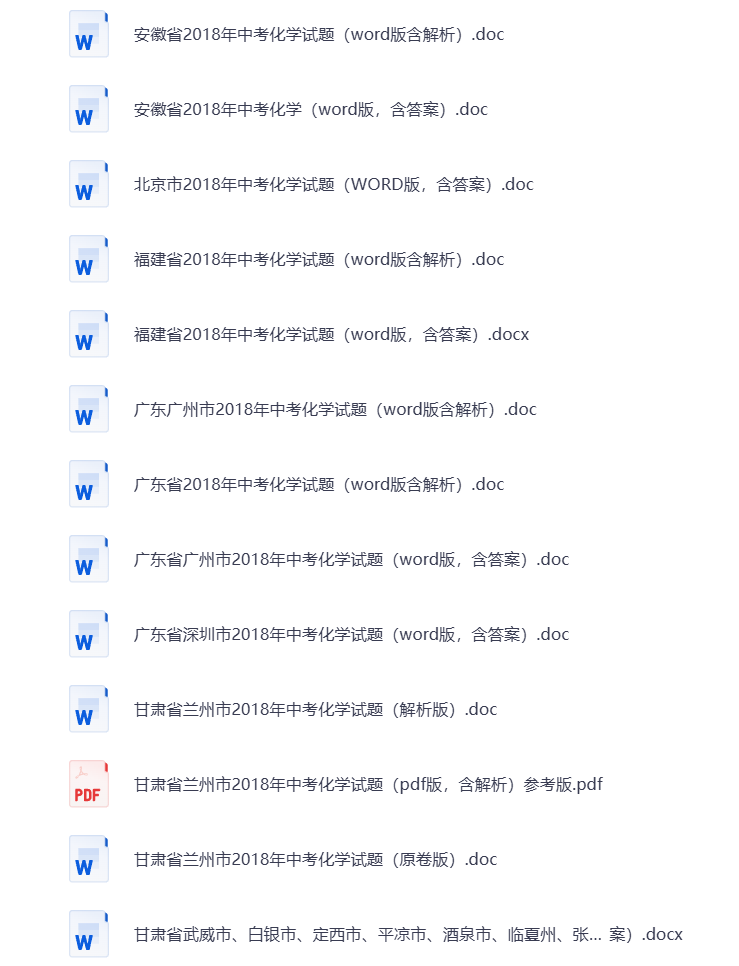739x966 pixels.
Task: Click the PDF icon for 甘肃省兰州市试题参考版
Action: point(88,783)
